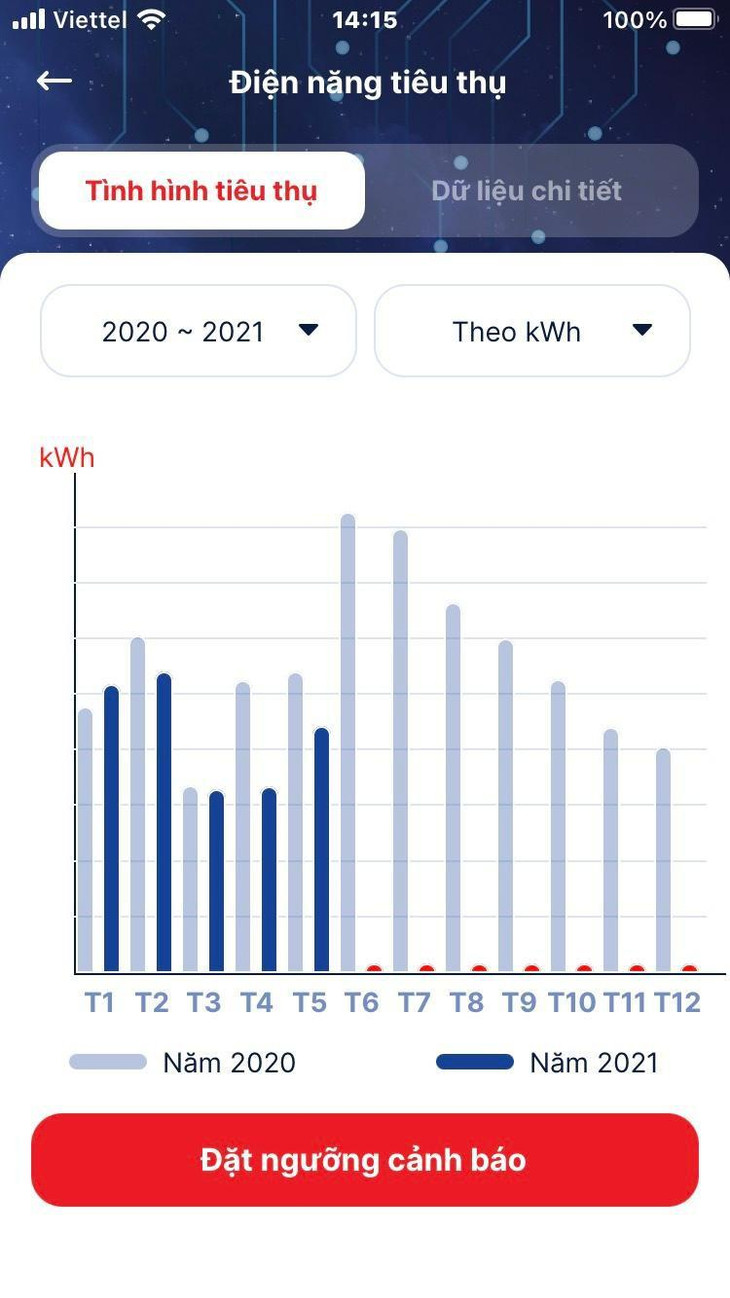
Task: Tap the red dot under T12
Action: tap(689, 968)
